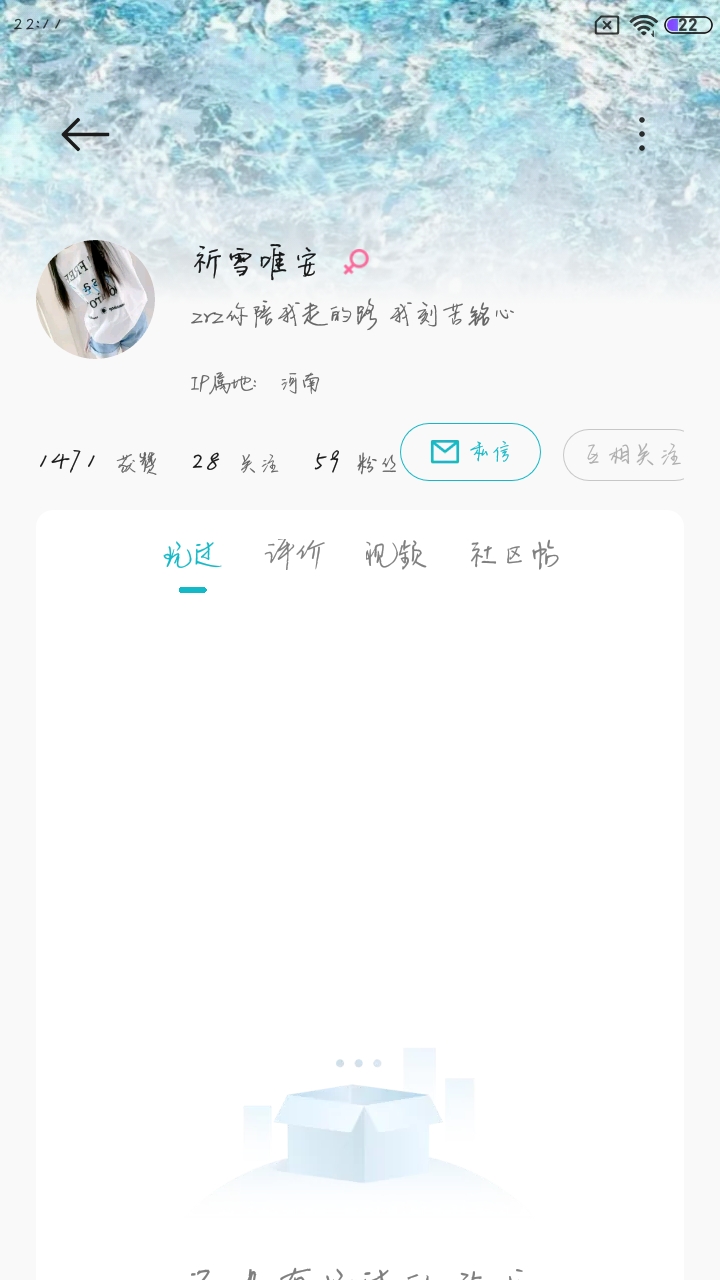The image size is (720, 1280).
Task: Open the three-dot overflow menu
Action: (641, 134)
